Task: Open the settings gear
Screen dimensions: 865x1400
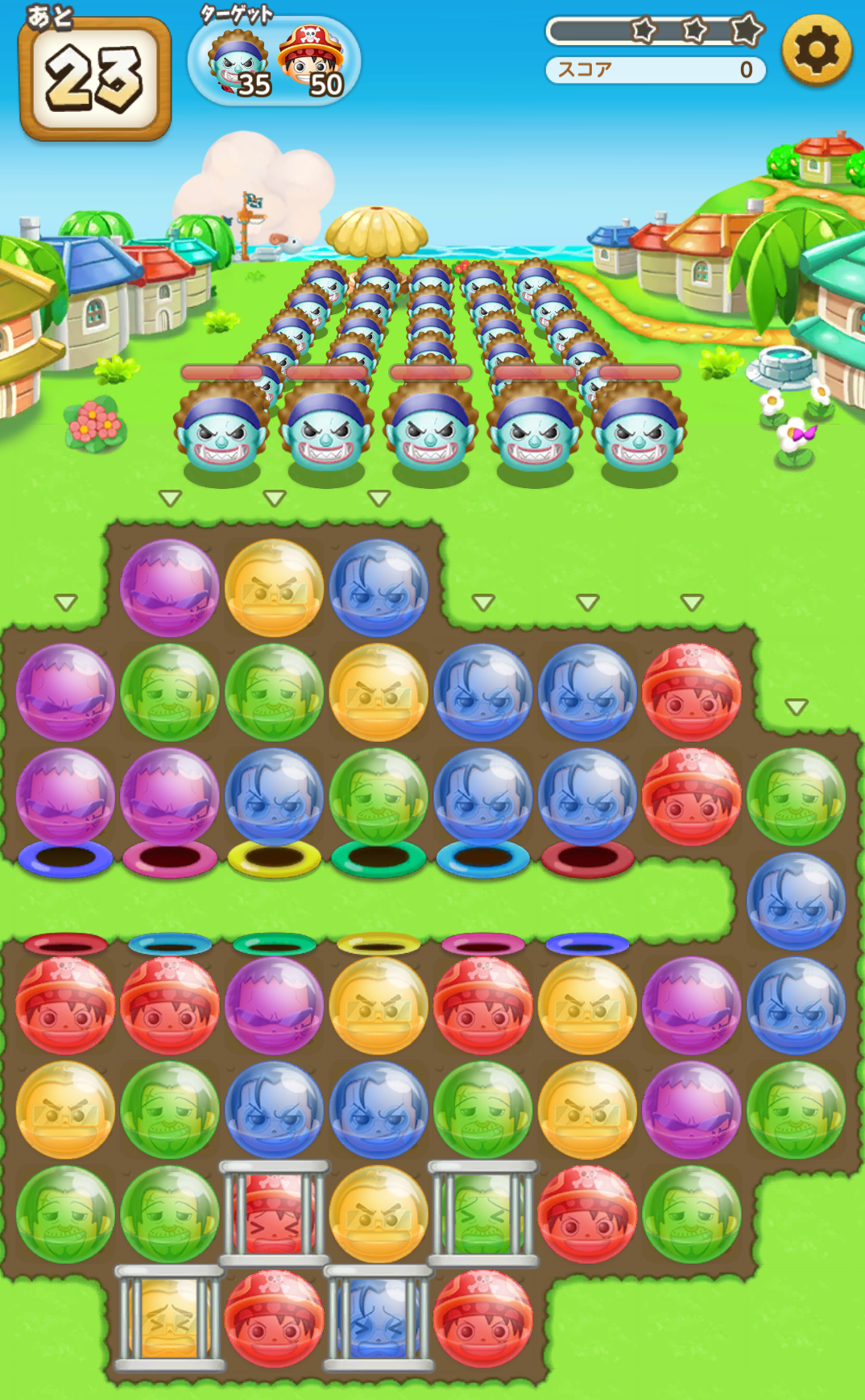Action: tap(817, 50)
